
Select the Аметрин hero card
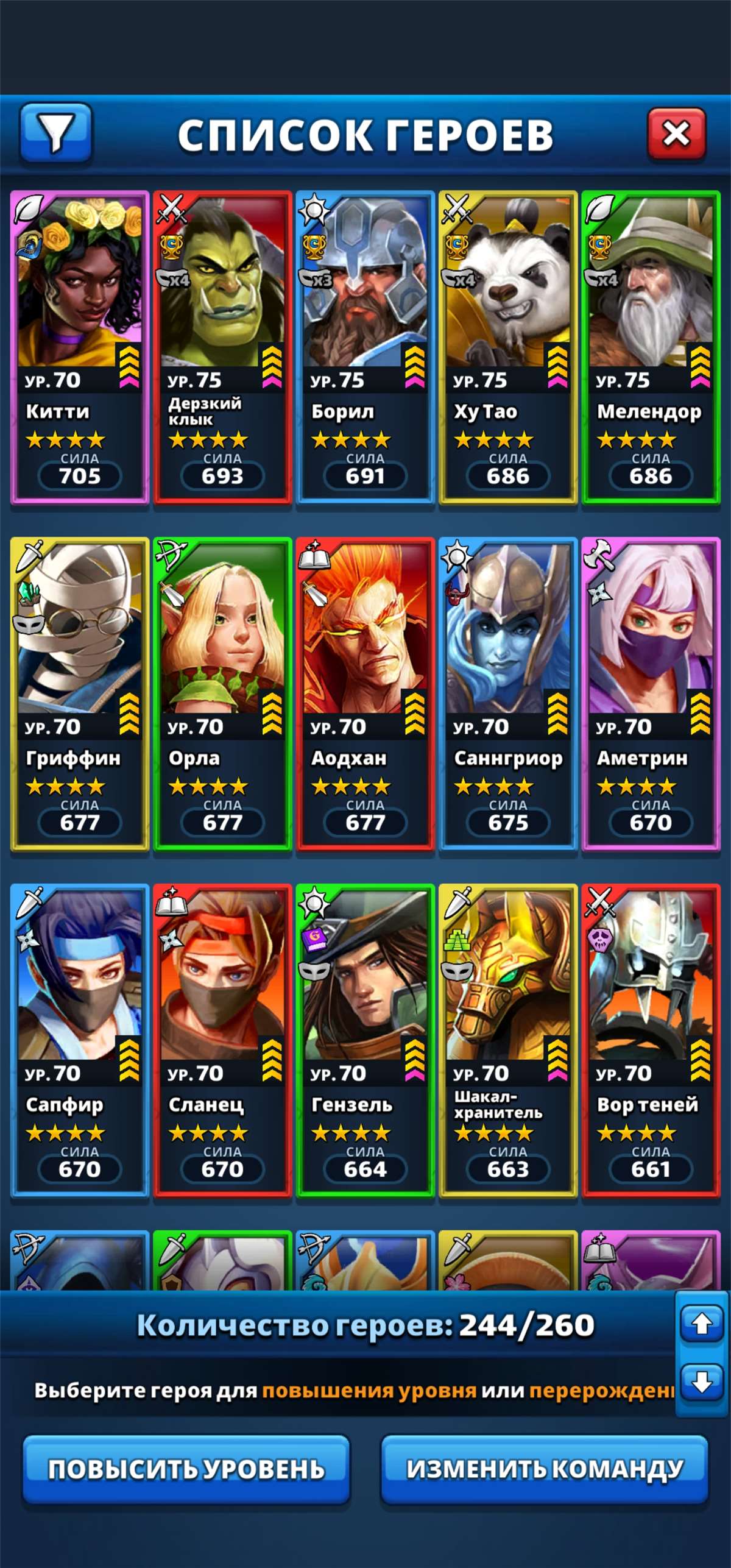651,694
